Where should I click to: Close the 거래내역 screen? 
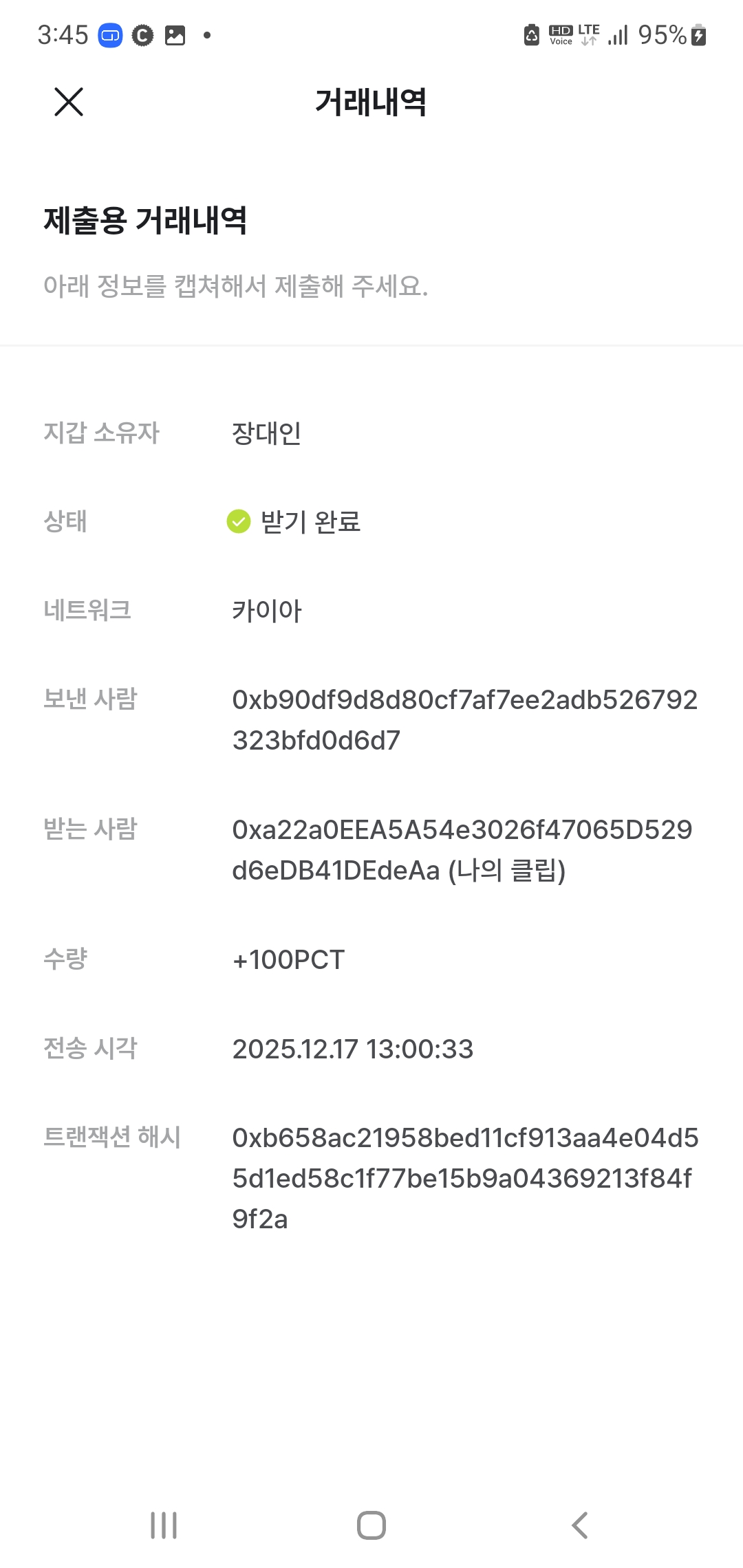[x=69, y=102]
